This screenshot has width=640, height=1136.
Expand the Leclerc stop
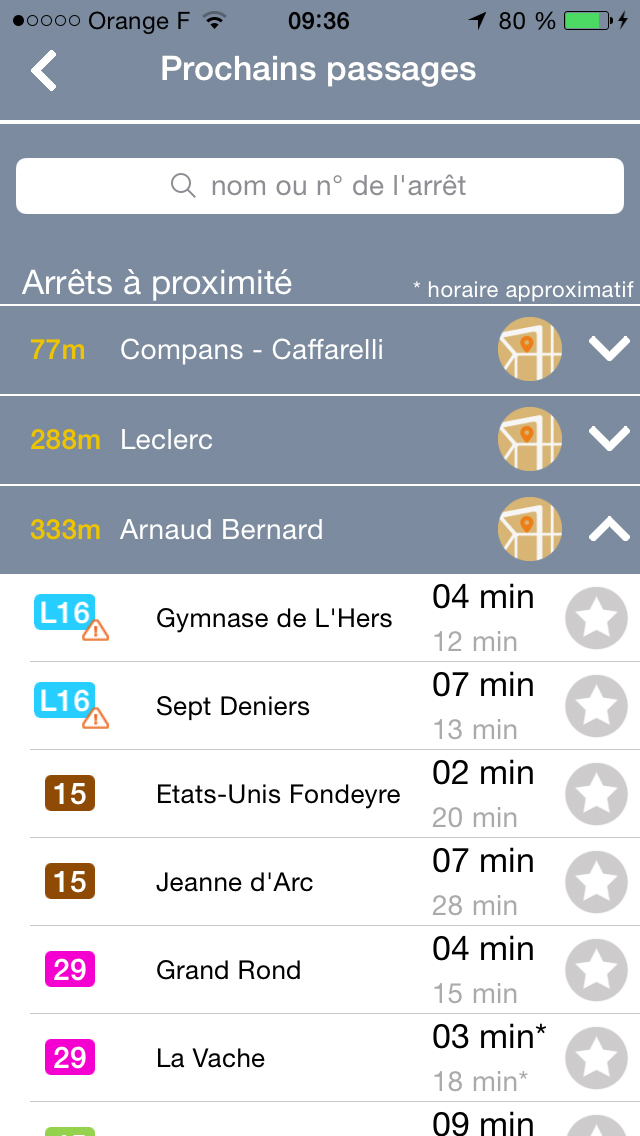[610, 439]
